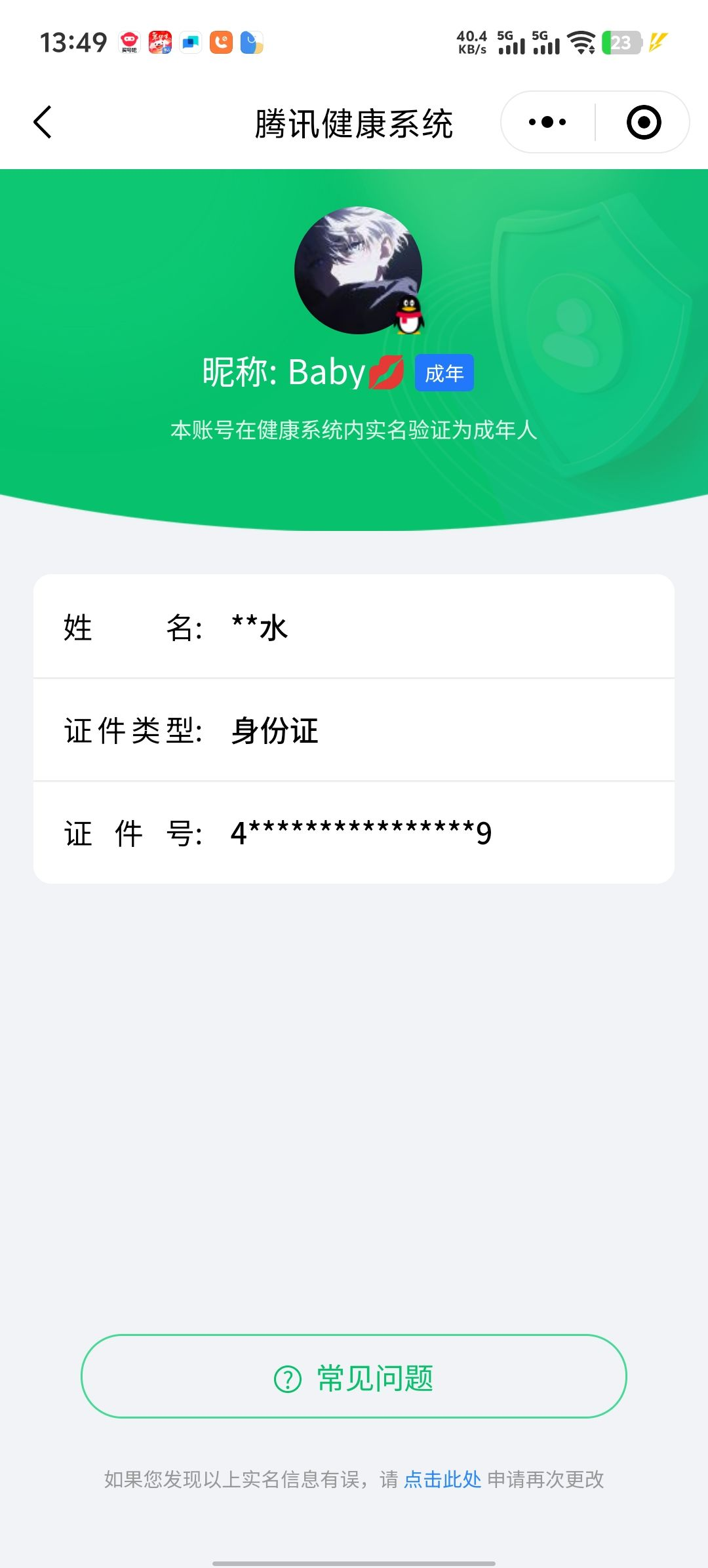Open the user's profile avatar image
Screen dimensions: 708x1568
[357, 269]
